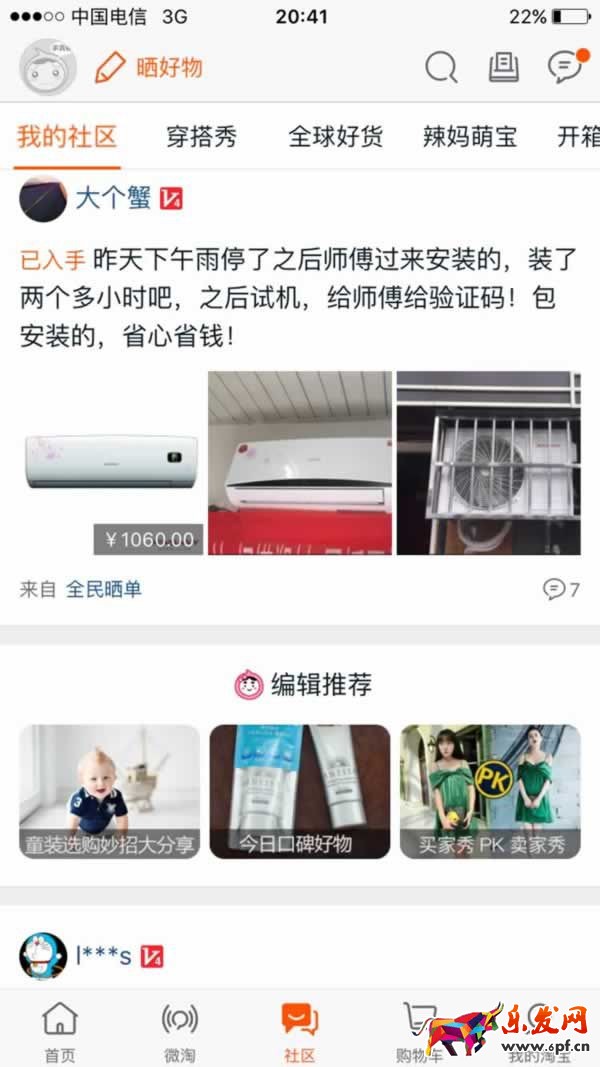Select the 辣妈萌宝 tab
Image resolution: width=600 pixels, height=1067 pixels.
pos(470,137)
